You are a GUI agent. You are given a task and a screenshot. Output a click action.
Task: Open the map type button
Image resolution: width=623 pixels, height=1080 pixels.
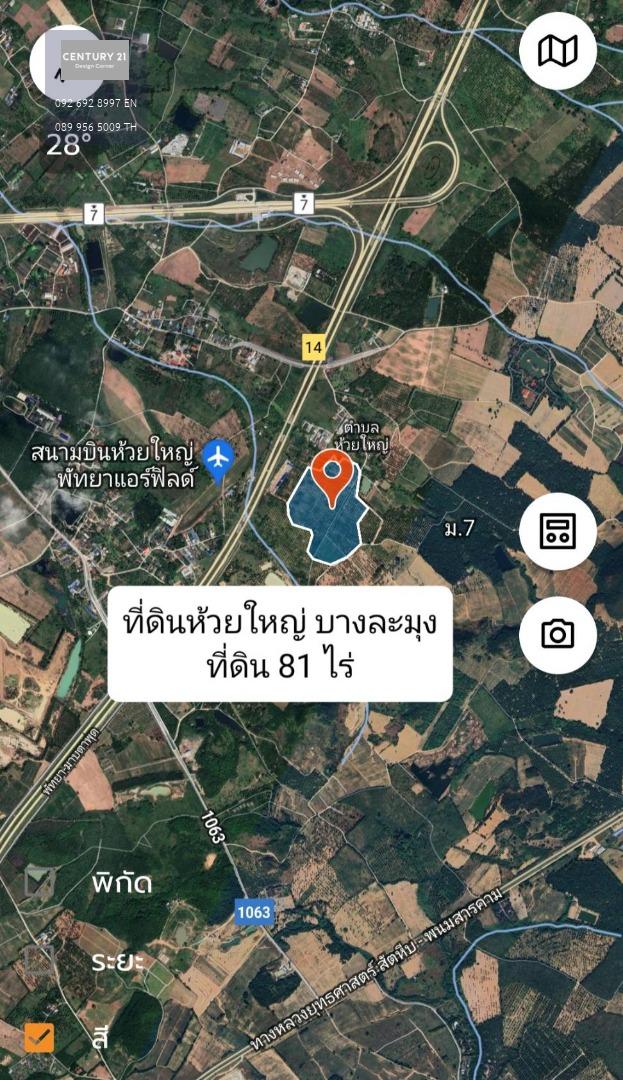pos(558,51)
